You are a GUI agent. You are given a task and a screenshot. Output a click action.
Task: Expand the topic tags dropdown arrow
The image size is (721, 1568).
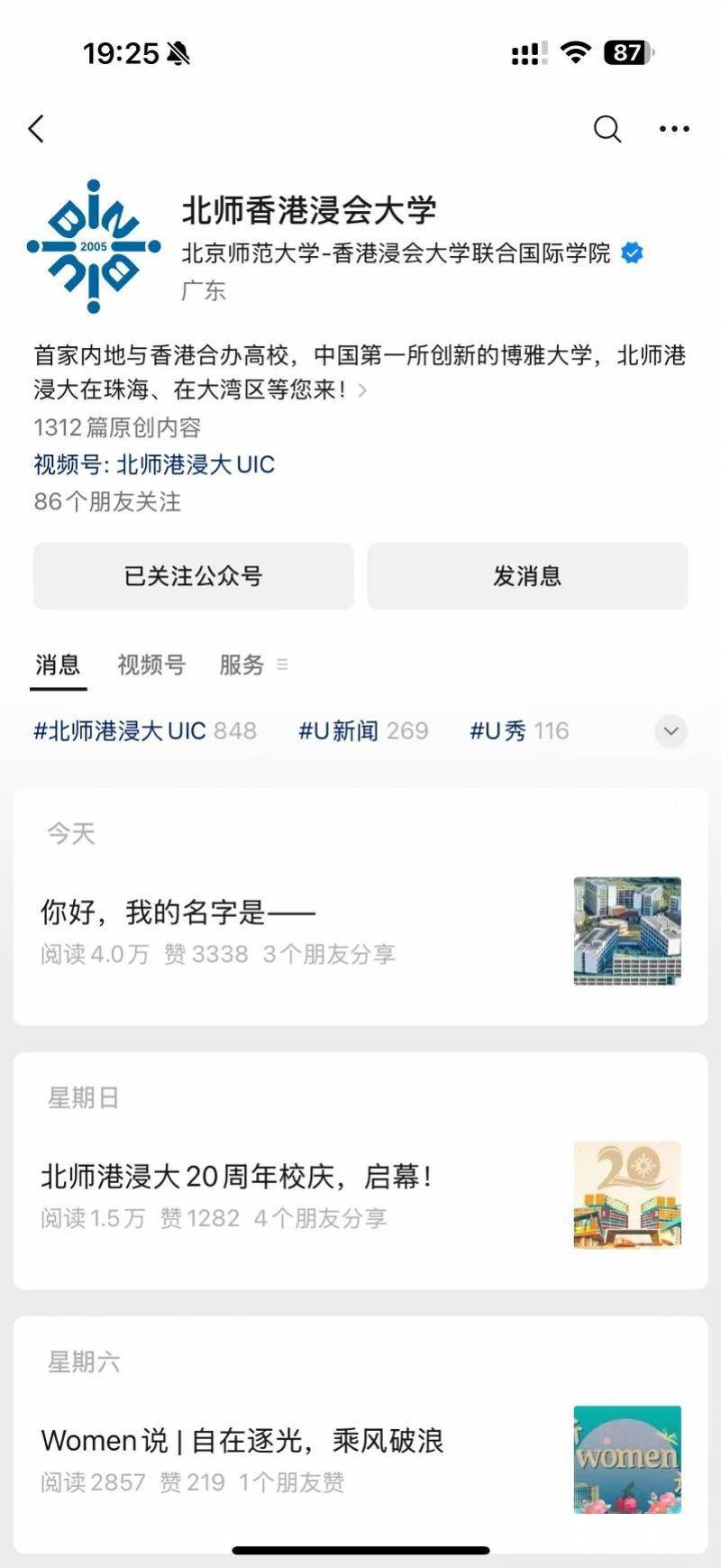pos(671,730)
